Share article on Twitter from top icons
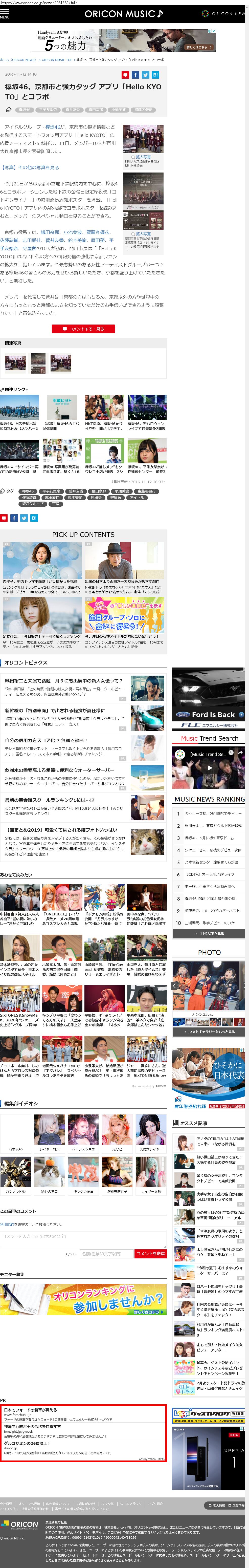Viewport: 249px width, 1568px height. click(x=145, y=75)
